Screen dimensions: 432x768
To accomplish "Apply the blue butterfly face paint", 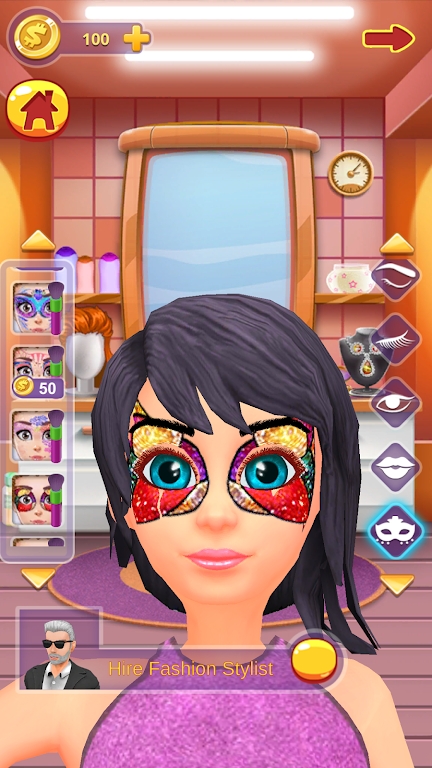I will tap(38, 308).
